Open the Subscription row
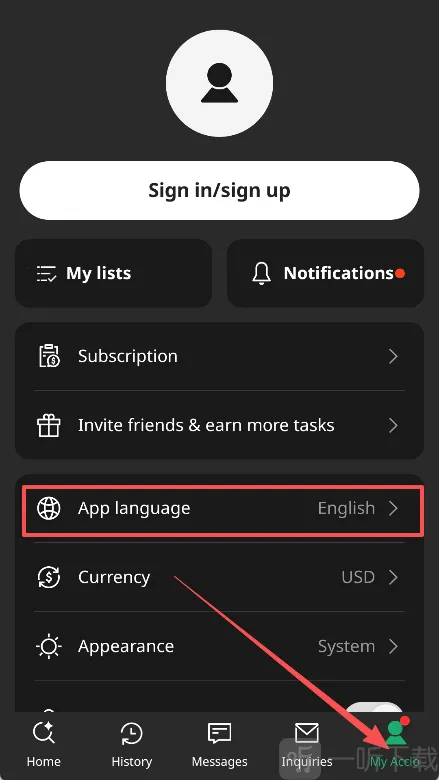439x780 pixels. point(219,356)
